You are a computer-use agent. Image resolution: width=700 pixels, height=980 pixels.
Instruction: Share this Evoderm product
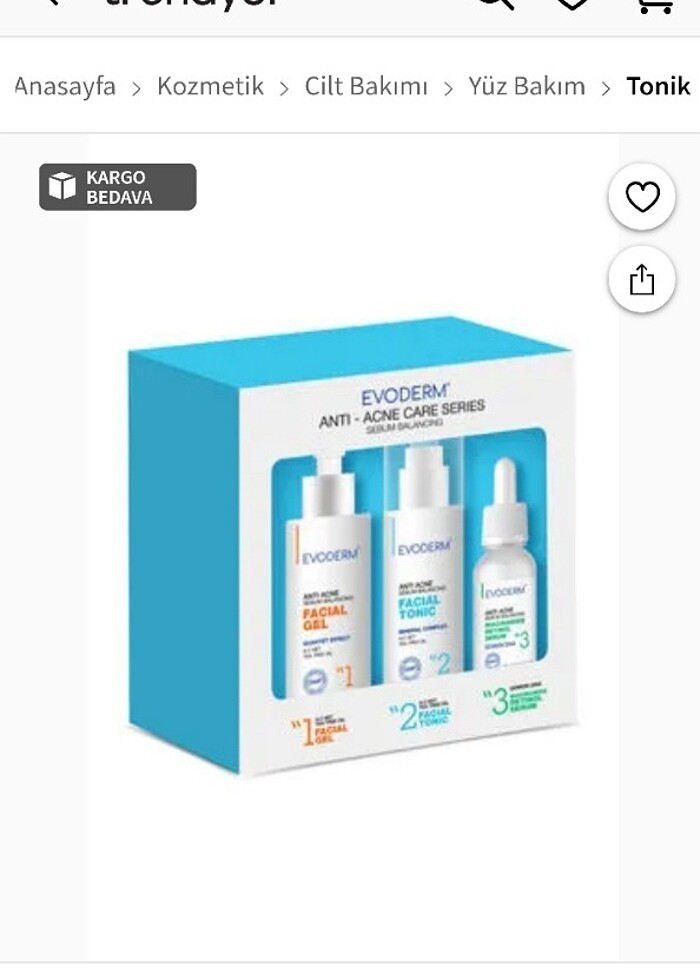642,280
